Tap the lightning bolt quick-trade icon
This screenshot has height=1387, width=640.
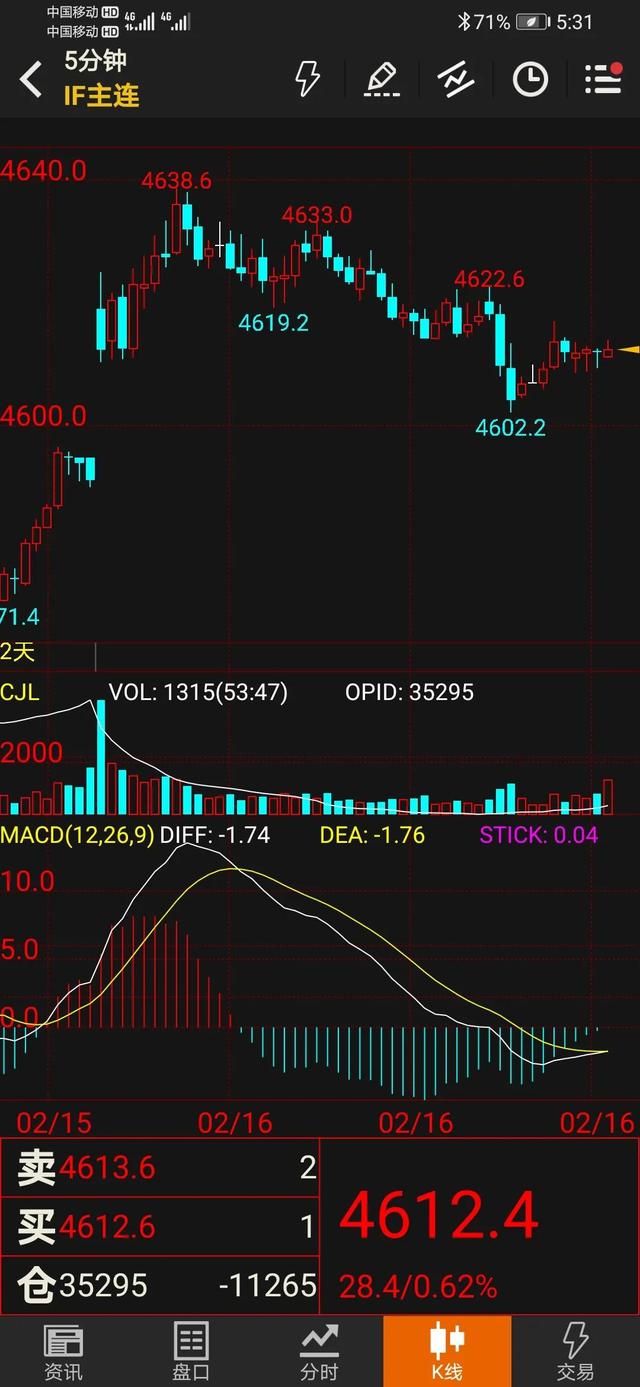(307, 79)
